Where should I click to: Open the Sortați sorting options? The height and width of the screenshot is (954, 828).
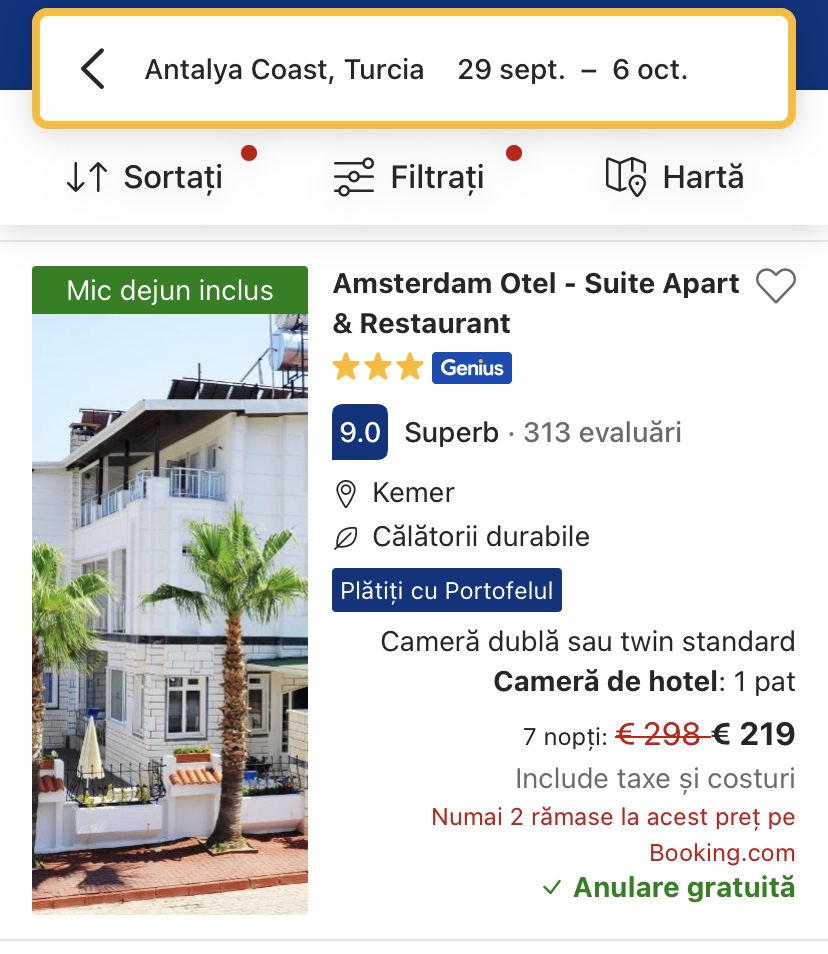tap(144, 178)
